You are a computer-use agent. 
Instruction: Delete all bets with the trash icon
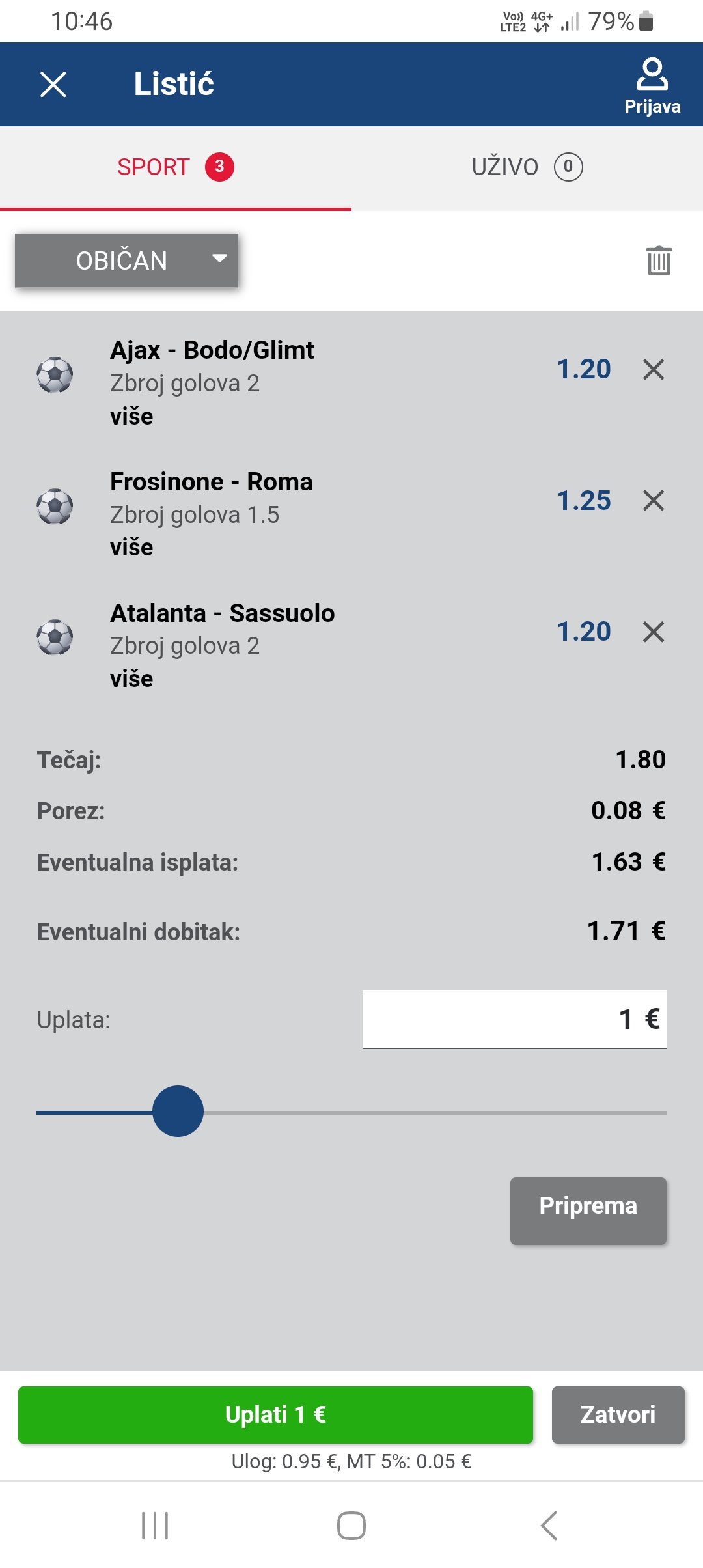click(659, 260)
